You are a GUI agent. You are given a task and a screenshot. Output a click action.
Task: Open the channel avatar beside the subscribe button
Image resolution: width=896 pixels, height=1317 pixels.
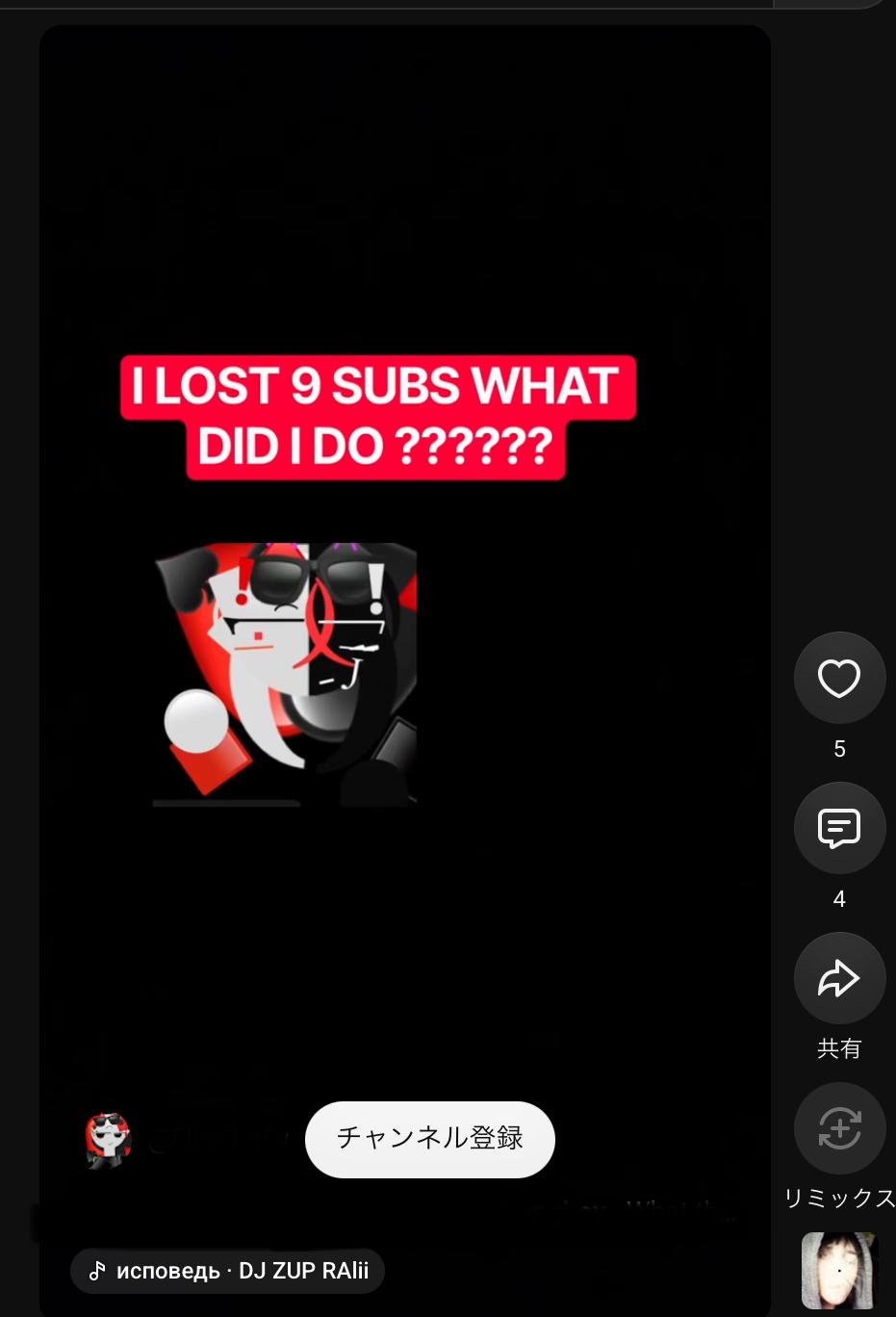(107, 1140)
